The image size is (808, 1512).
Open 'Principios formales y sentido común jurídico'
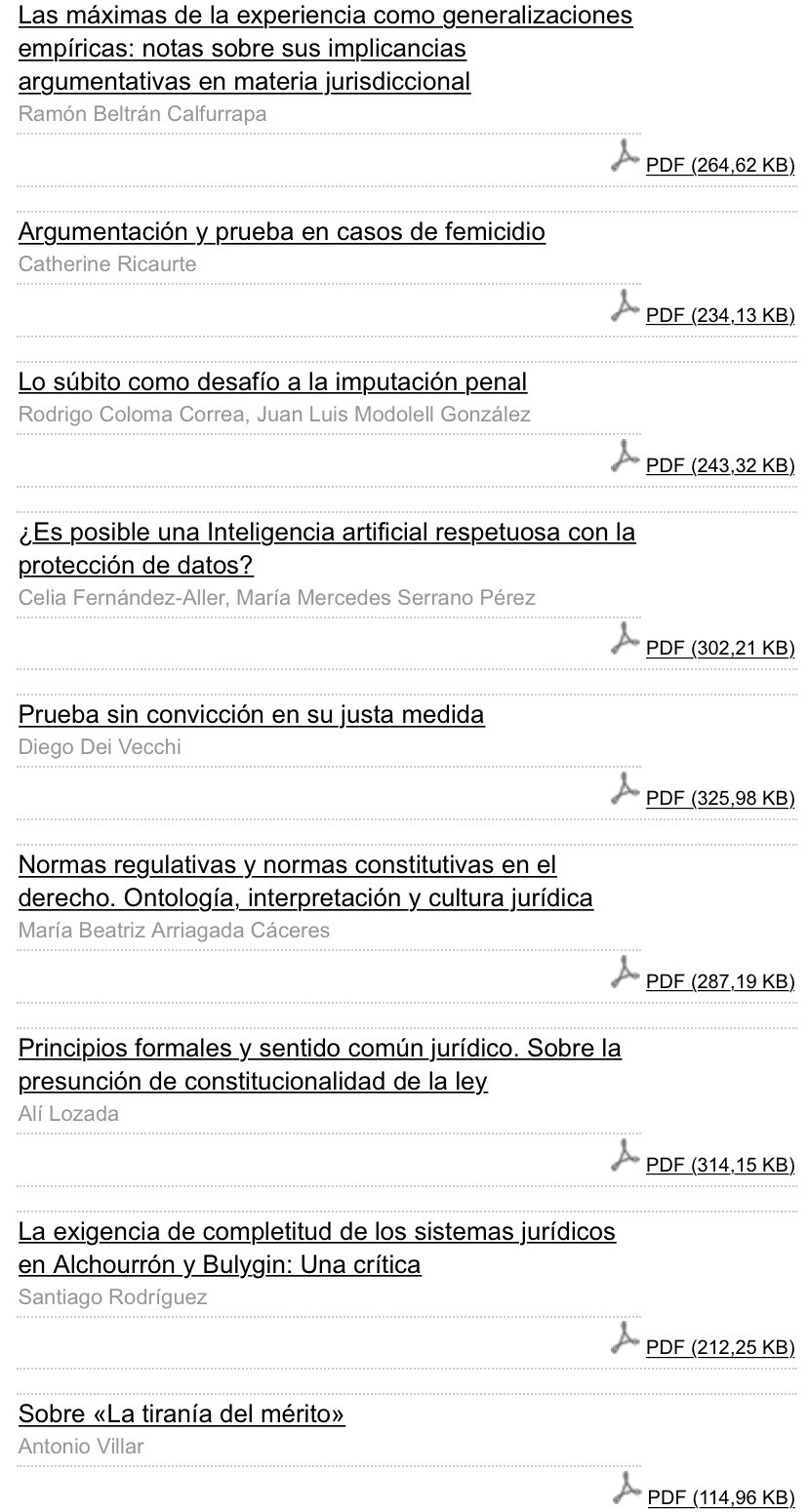point(320,1064)
